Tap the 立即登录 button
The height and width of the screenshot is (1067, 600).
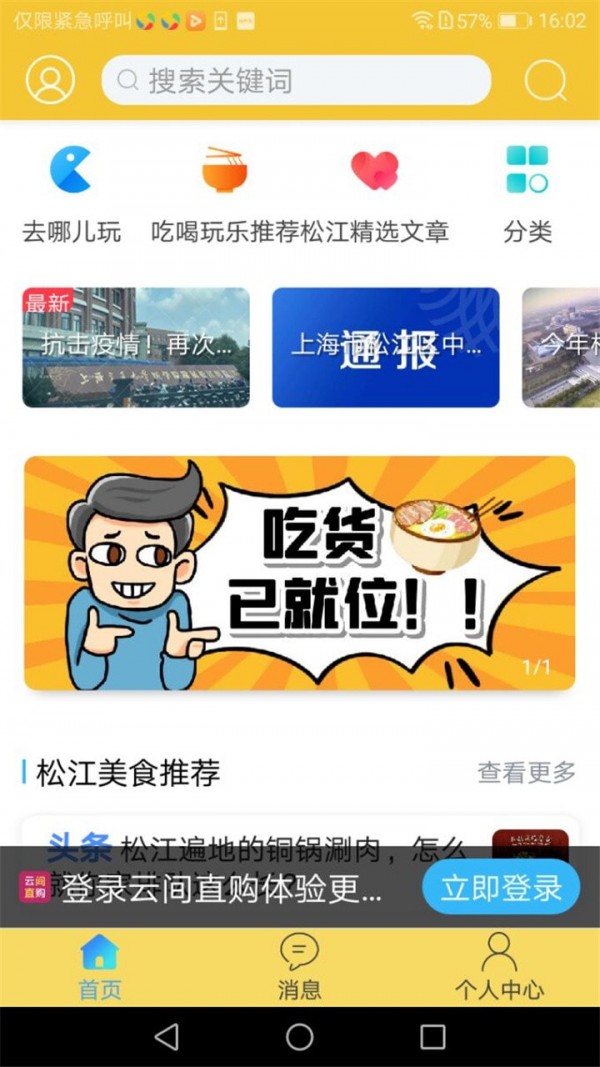click(x=500, y=887)
